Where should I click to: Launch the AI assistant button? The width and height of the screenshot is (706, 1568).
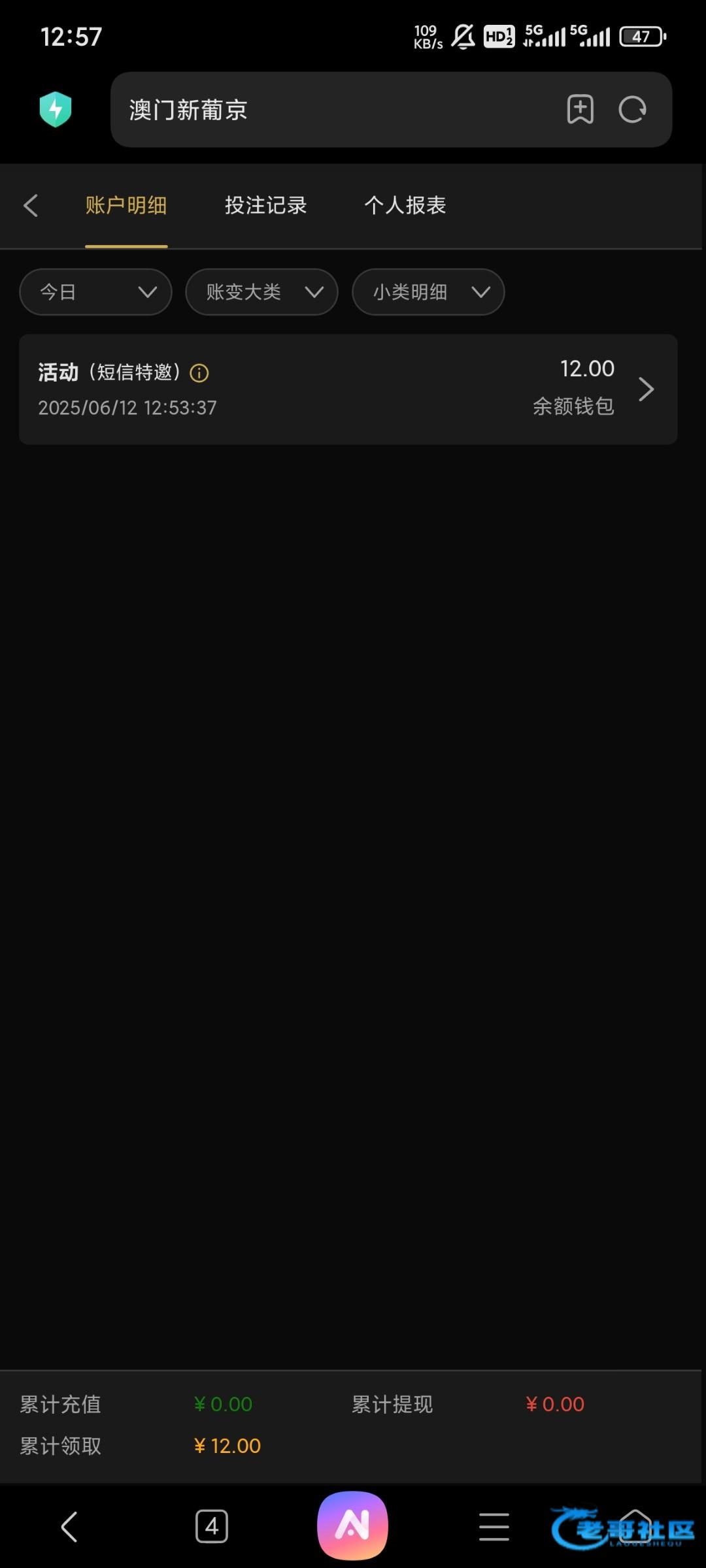[x=352, y=1525]
